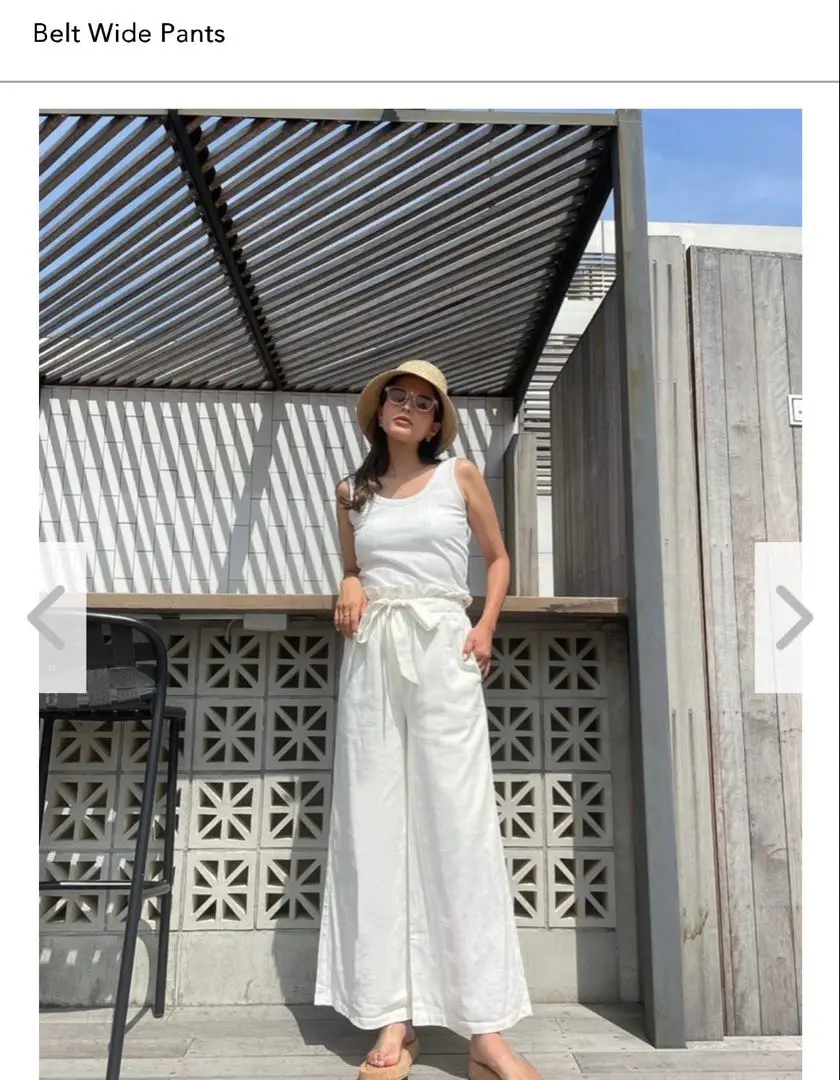Image resolution: width=840 pixels, height=1080 pixels.
Task: Show the next product image
Action: 792,617
